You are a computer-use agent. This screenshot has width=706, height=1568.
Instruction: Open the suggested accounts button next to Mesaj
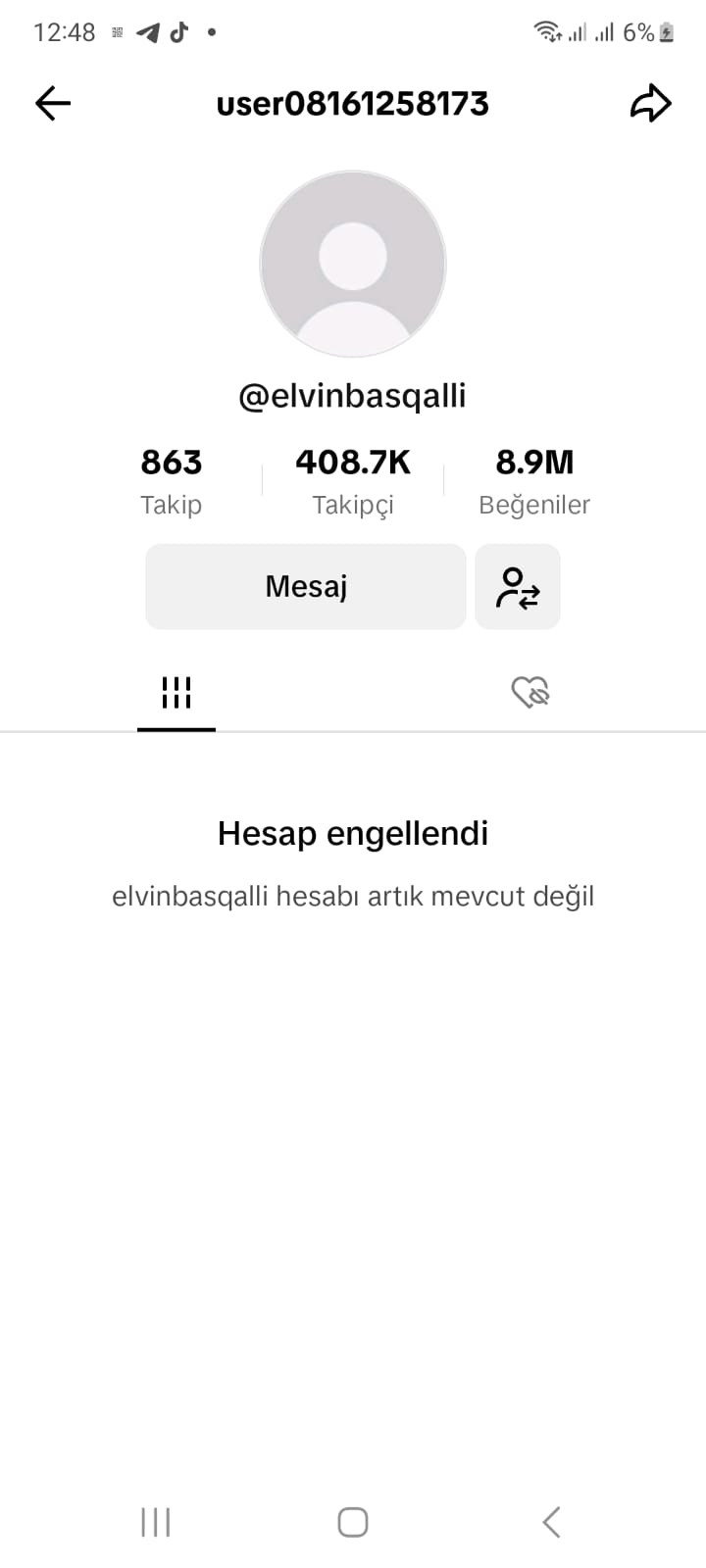tap(518, 586)
